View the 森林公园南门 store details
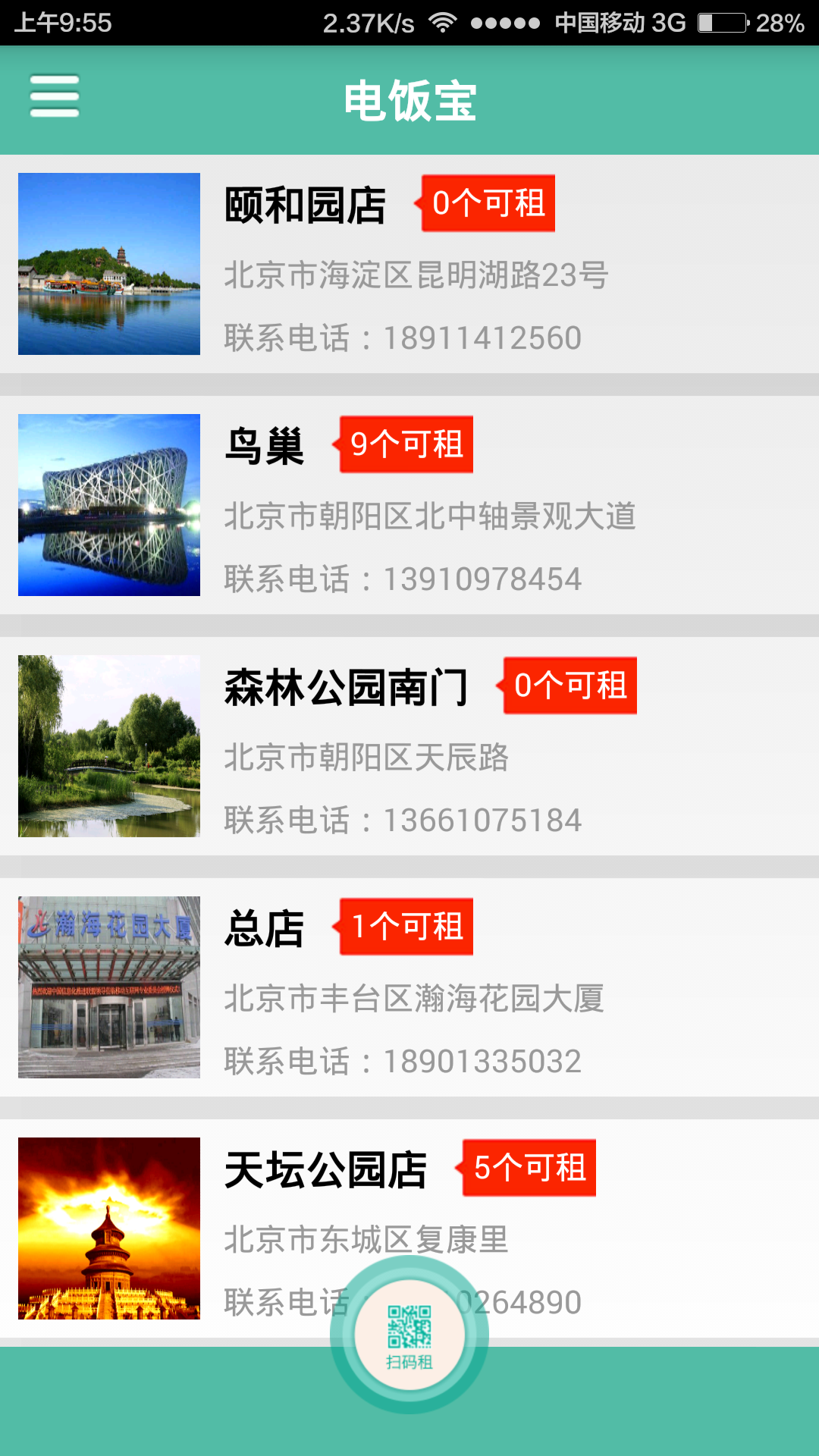 point(409,746)
